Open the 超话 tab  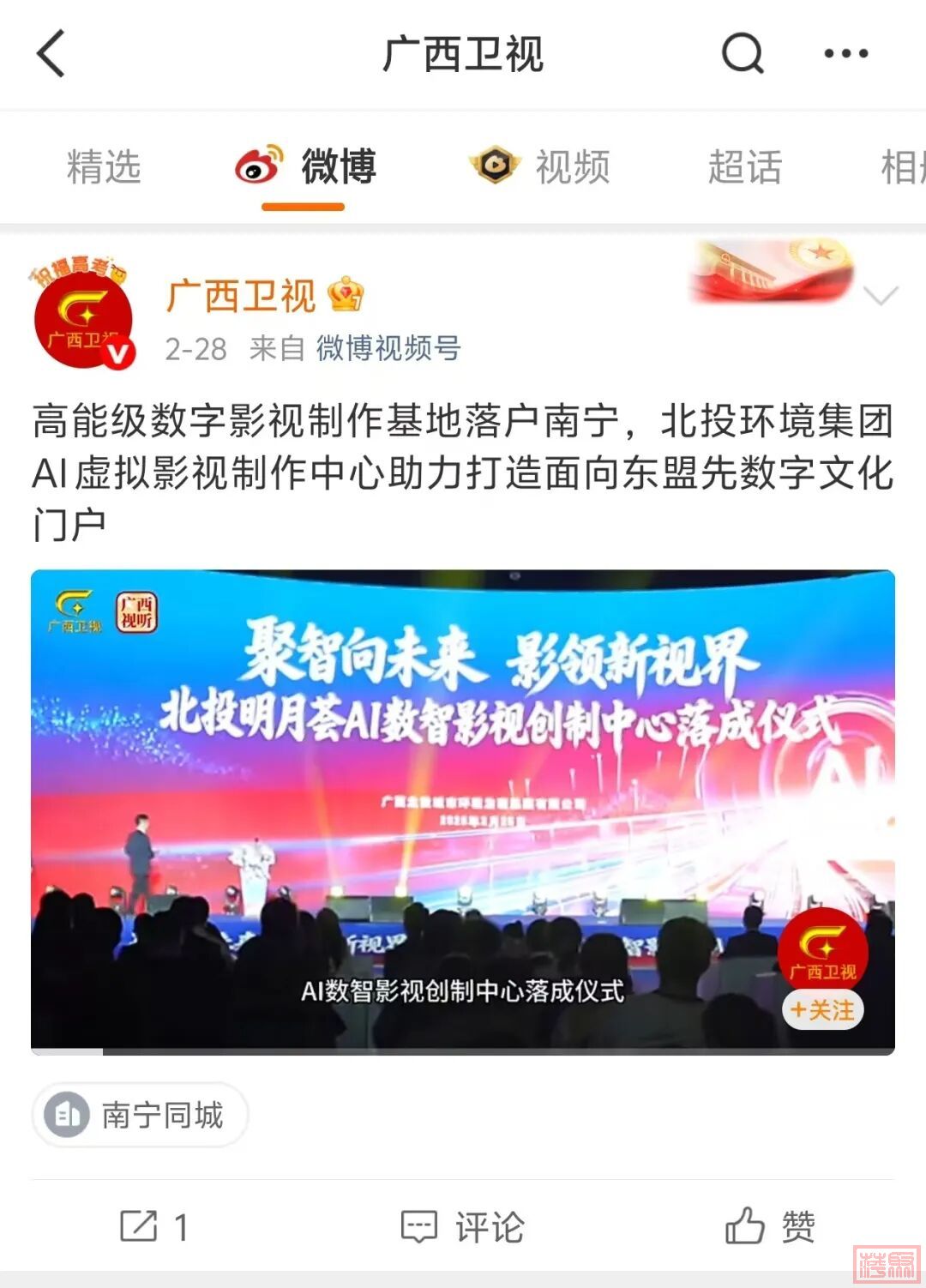[x=744, y=166]
